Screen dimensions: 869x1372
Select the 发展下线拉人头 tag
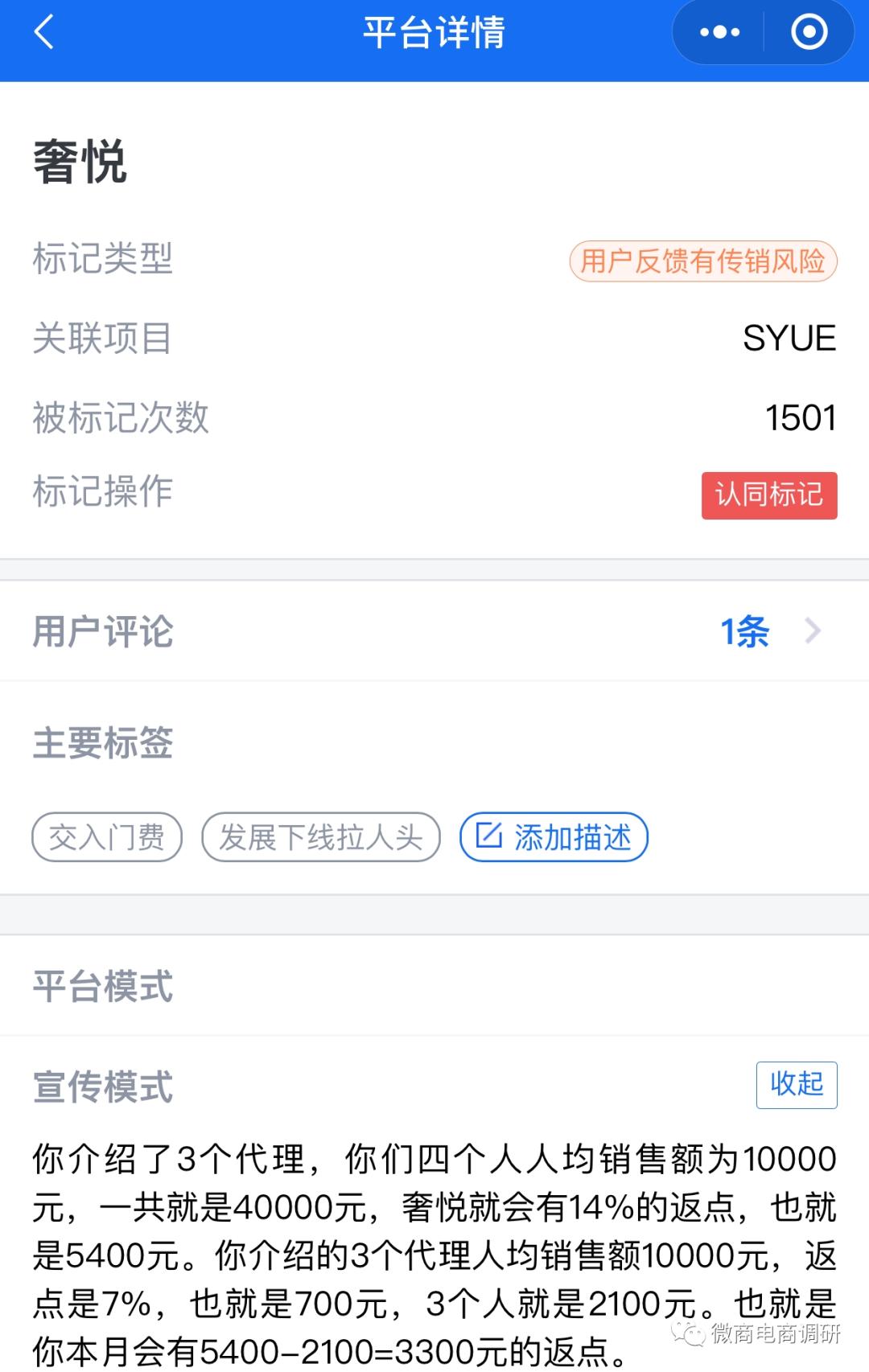click(320, 837)
